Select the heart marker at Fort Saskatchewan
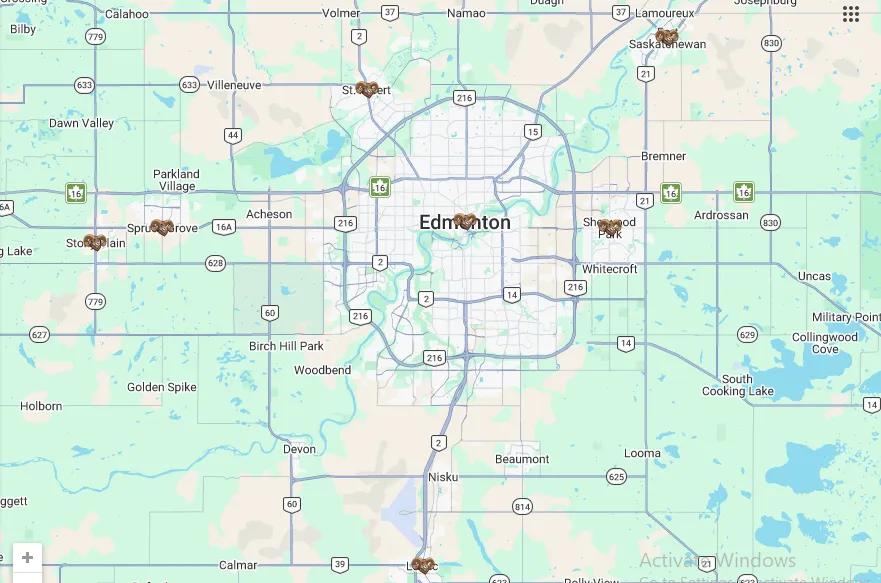The image size is (881, 583). click(666, 37)
